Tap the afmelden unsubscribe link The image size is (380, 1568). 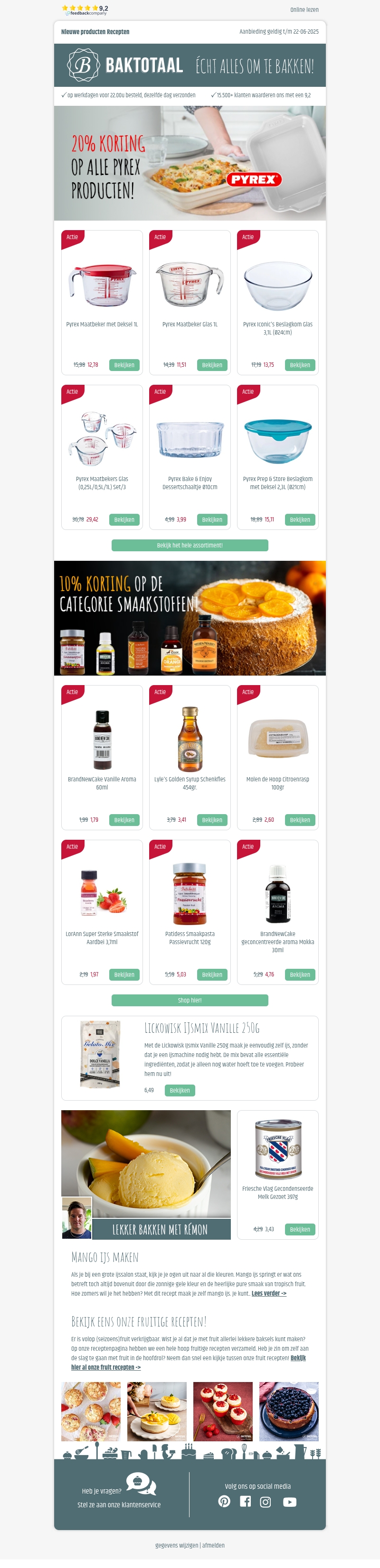pyautogui.click(x=213, y=1545)
